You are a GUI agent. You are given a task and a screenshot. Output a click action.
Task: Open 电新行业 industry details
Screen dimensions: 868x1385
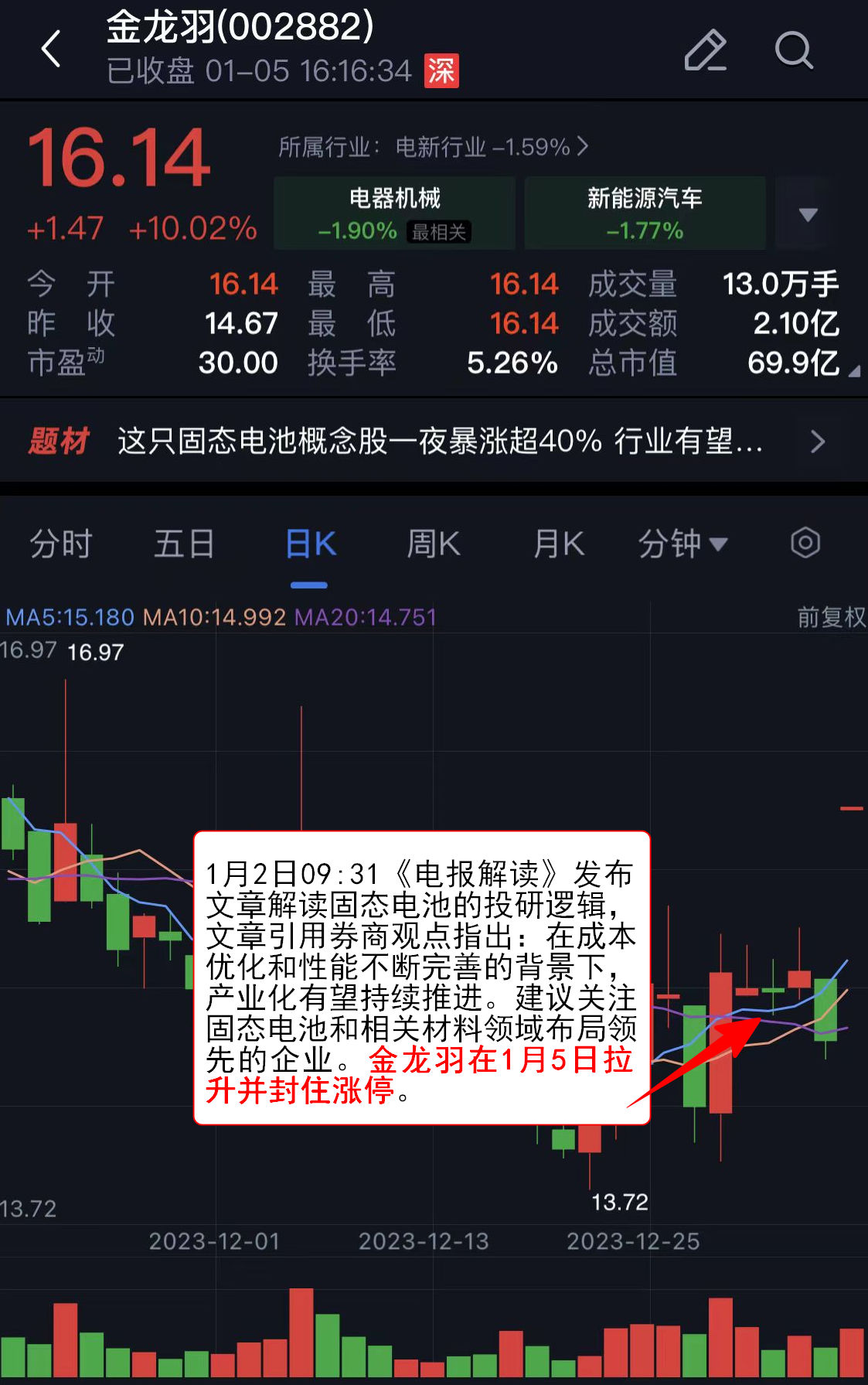click(x=433, y=146)
